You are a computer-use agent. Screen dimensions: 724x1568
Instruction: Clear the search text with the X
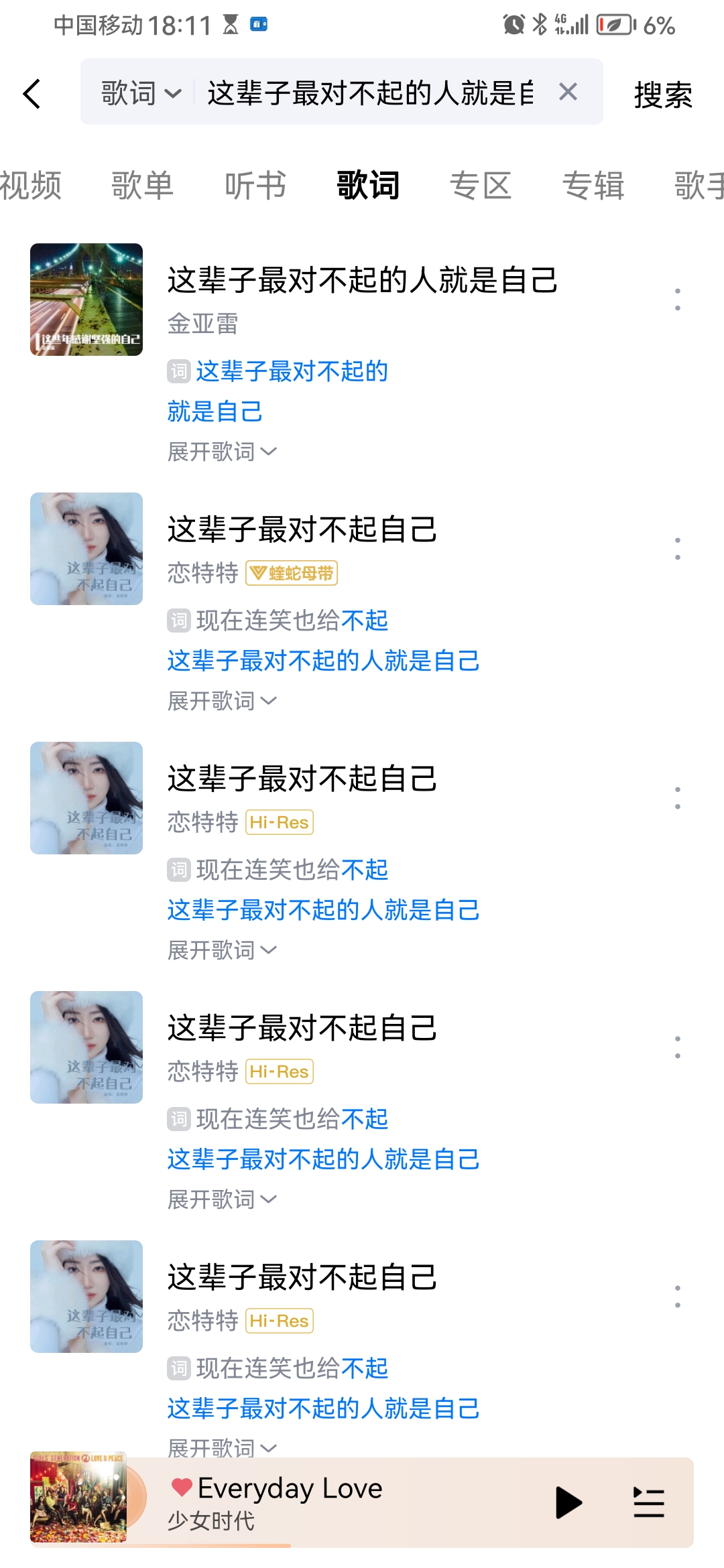coord(568,92)
